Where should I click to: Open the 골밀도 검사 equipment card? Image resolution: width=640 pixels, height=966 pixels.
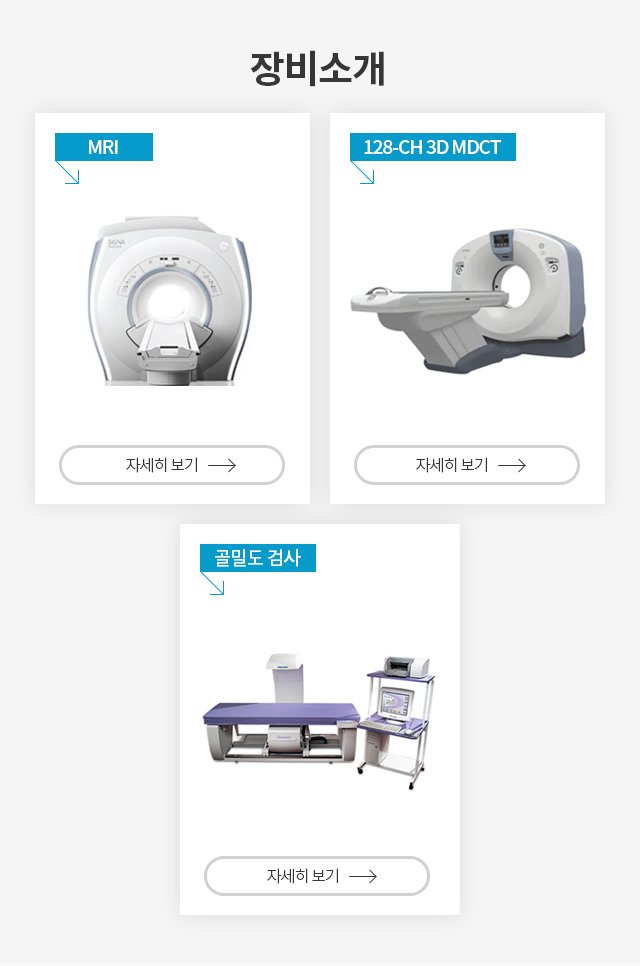(x=319, y=710)
